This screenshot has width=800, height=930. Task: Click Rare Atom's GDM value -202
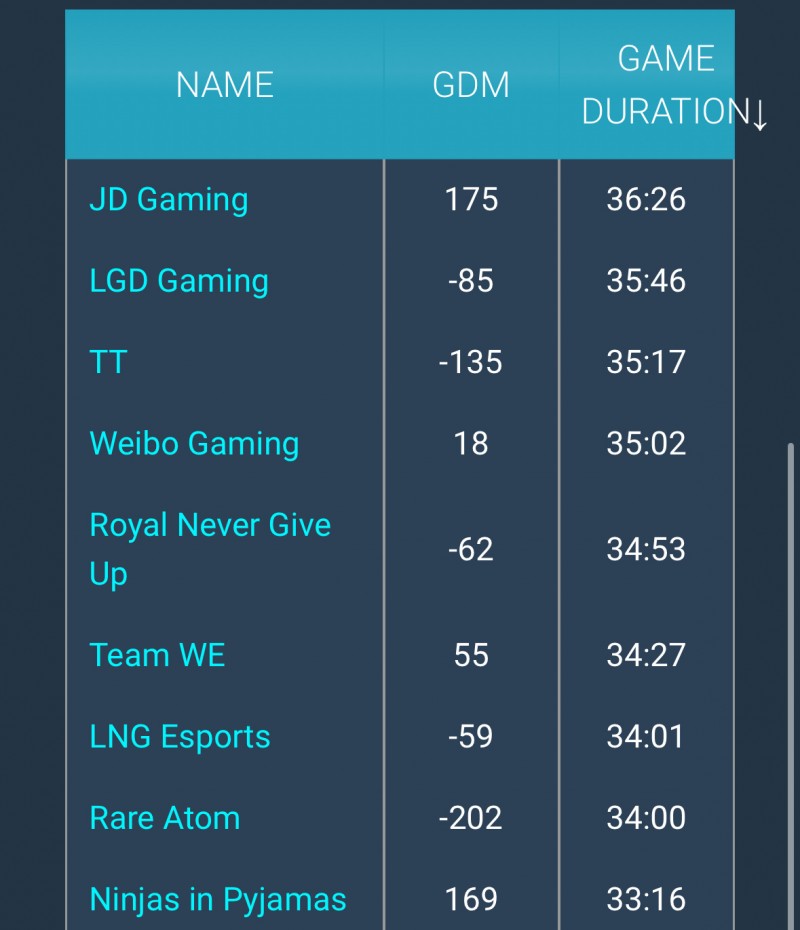[471, 818]
